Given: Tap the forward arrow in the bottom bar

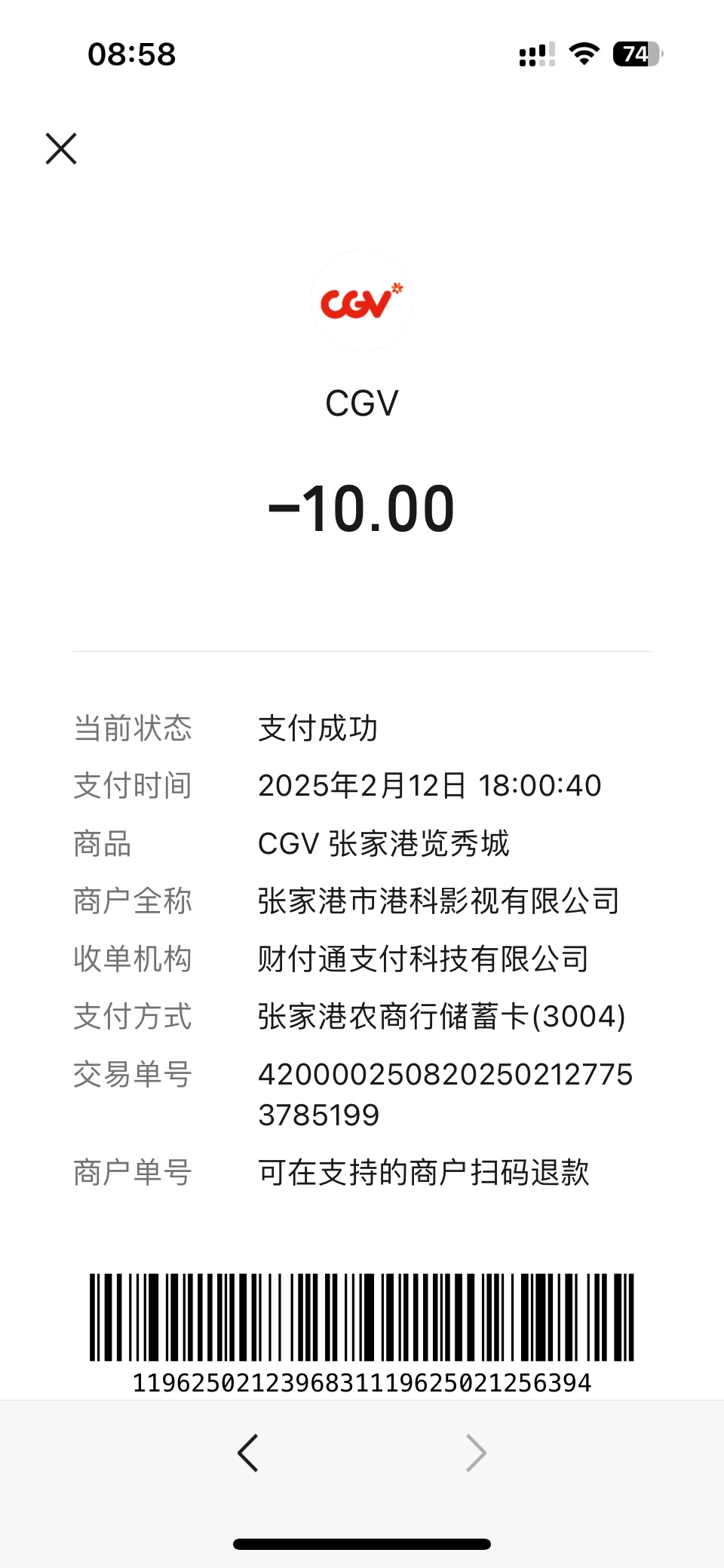Looking at the screenshot, I should pyautogui.click(x=476, y=1453).
